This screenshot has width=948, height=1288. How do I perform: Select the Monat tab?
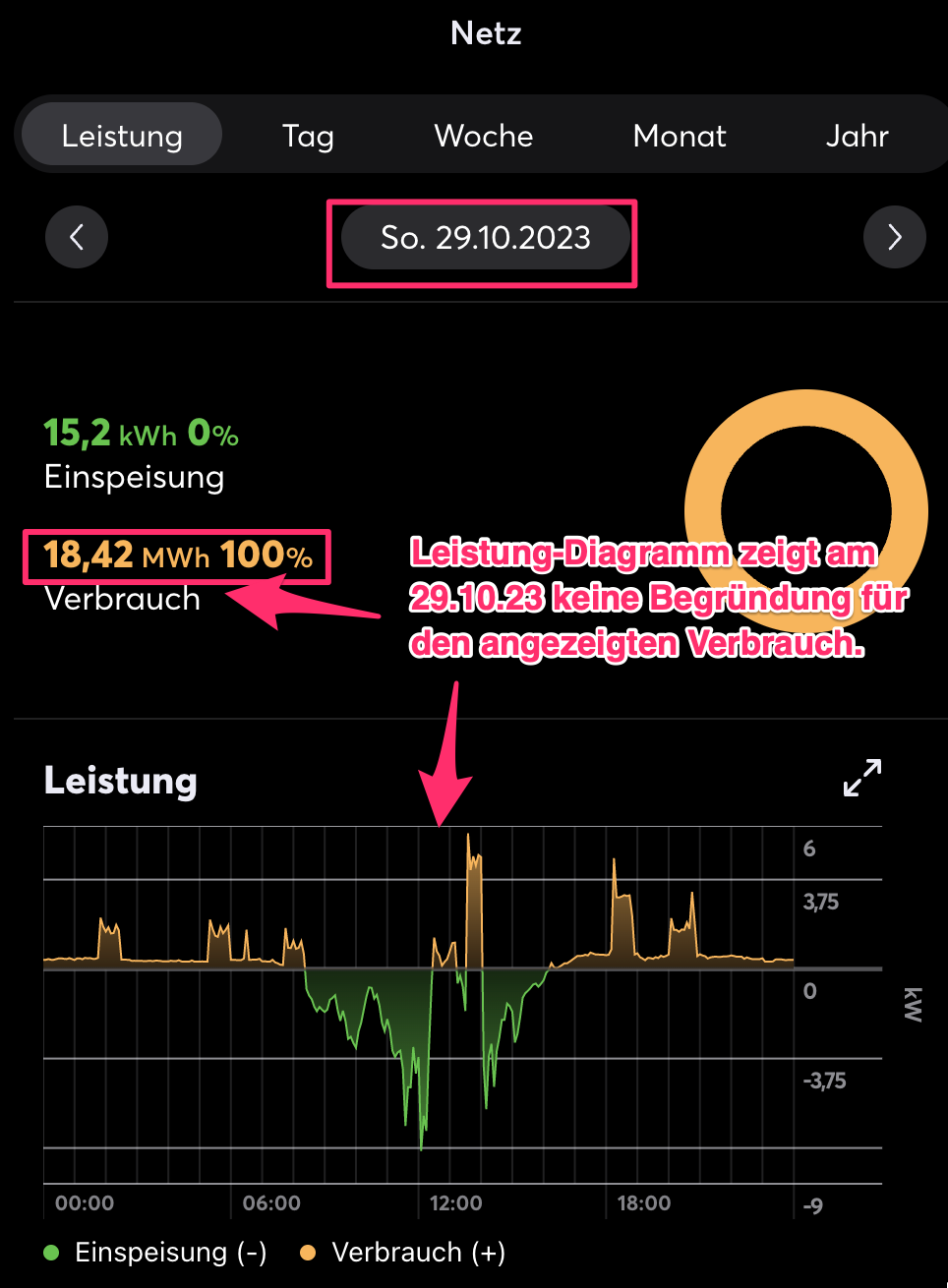pyautogui.click(x=680, y=136)
